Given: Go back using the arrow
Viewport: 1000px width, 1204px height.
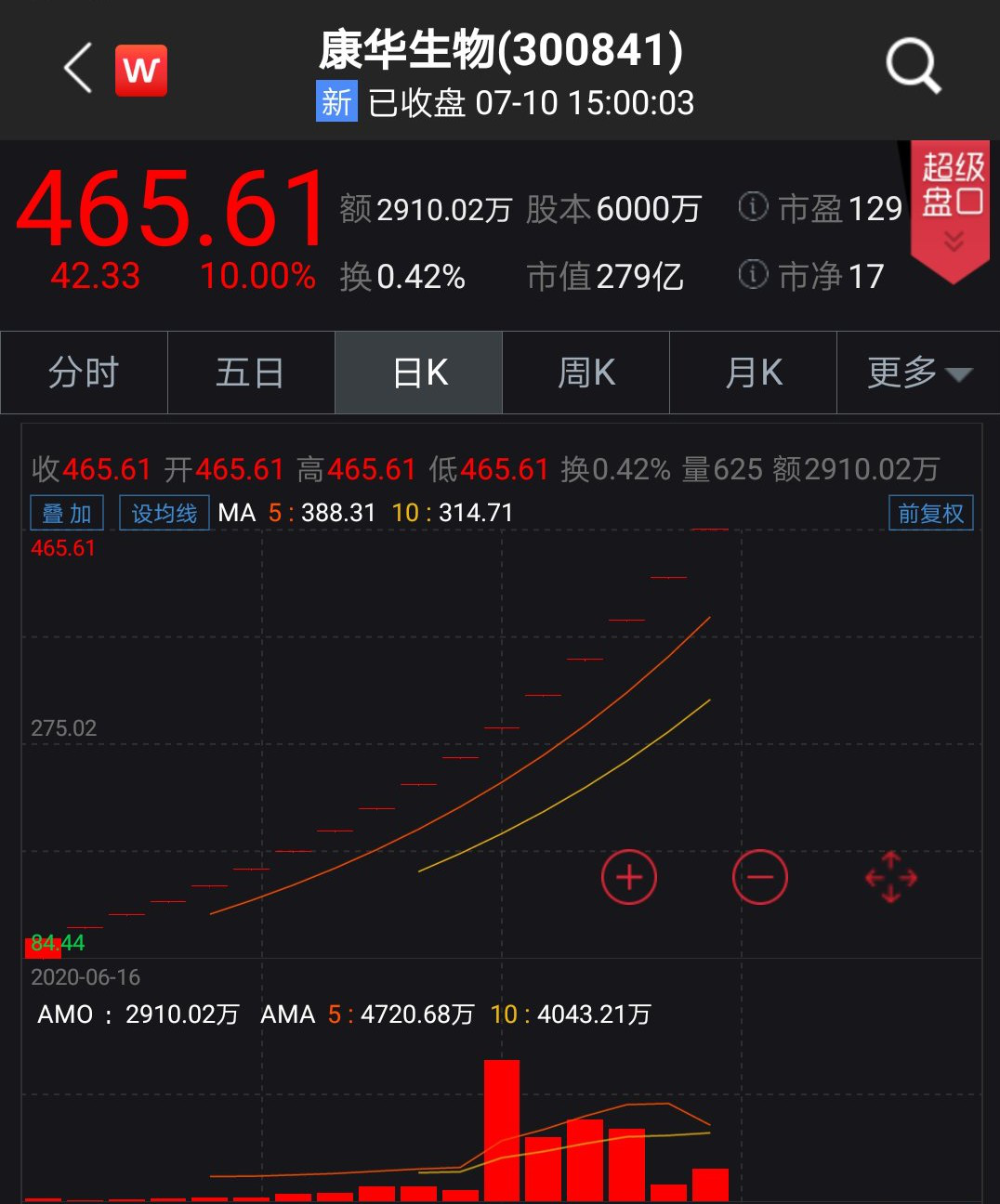Looking at the screenshot, I should [78, 69].
